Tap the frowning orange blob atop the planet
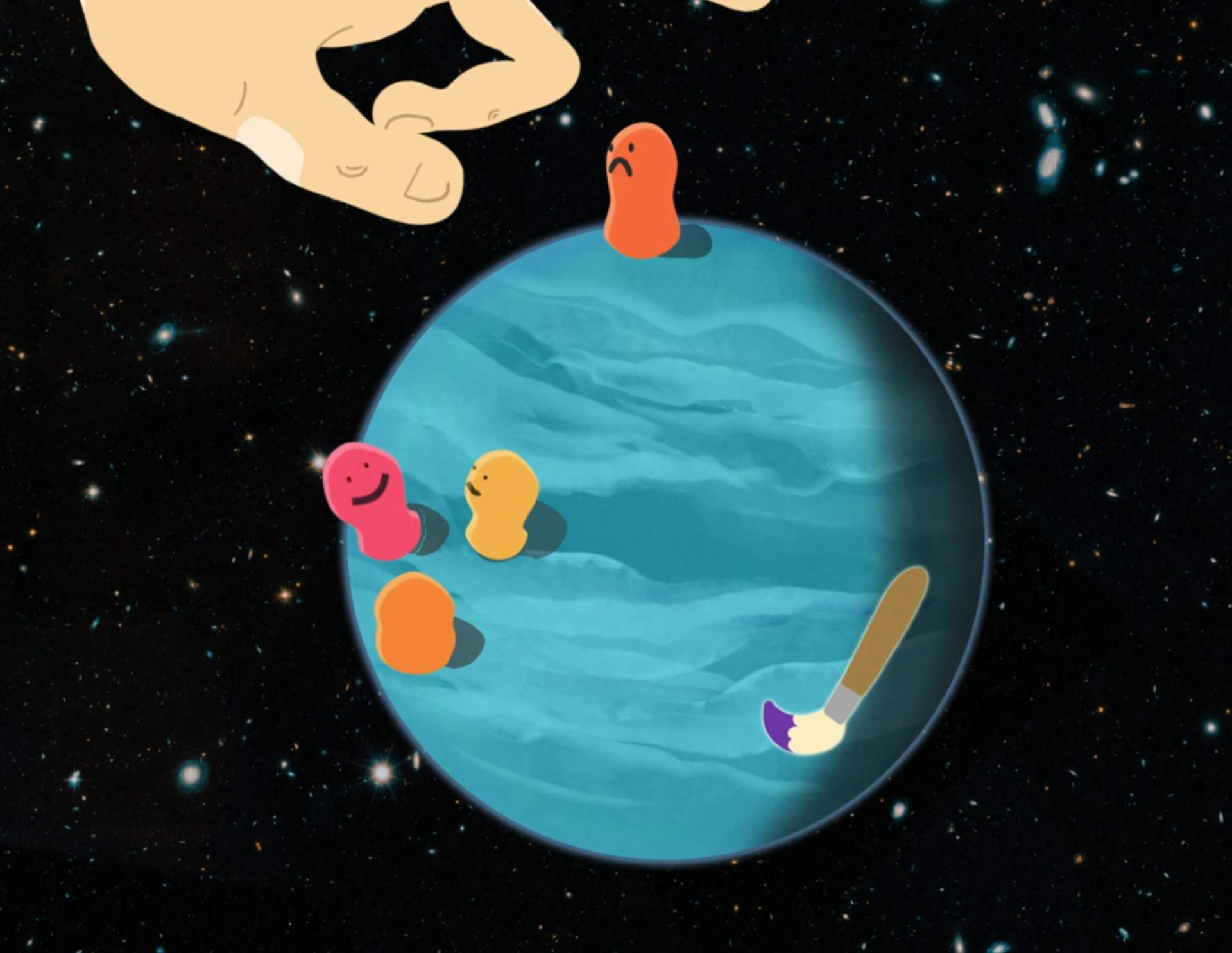The width and height of the screenshot is (1232, 953). coord(642,191)
